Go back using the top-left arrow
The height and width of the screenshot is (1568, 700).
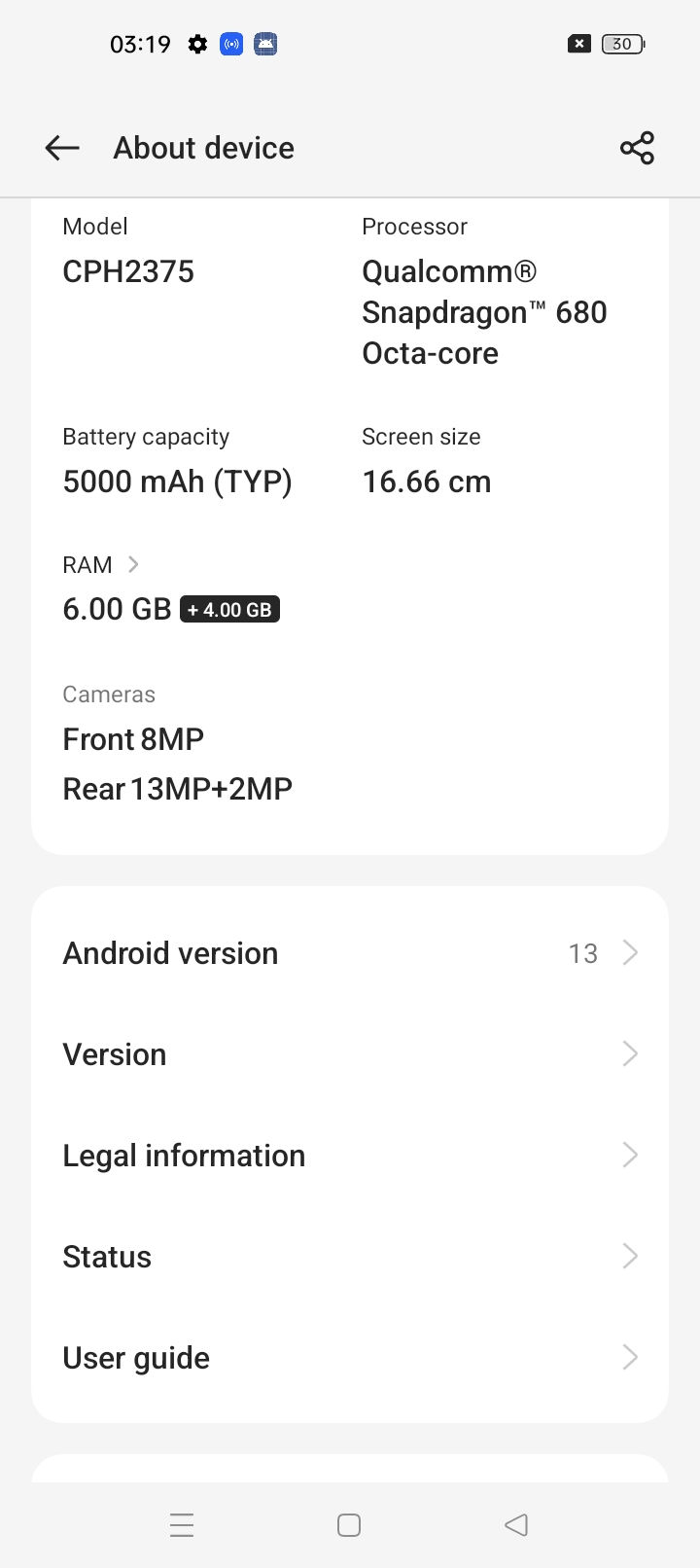point(62,148)
